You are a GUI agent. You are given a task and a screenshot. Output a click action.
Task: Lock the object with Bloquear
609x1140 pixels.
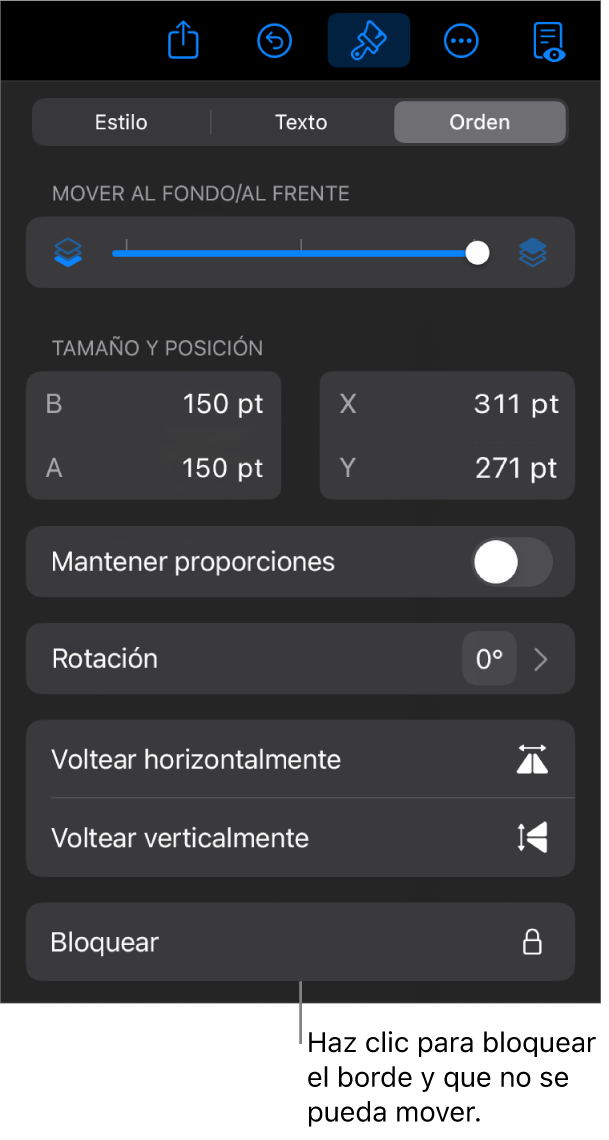[x=300, y=942]
